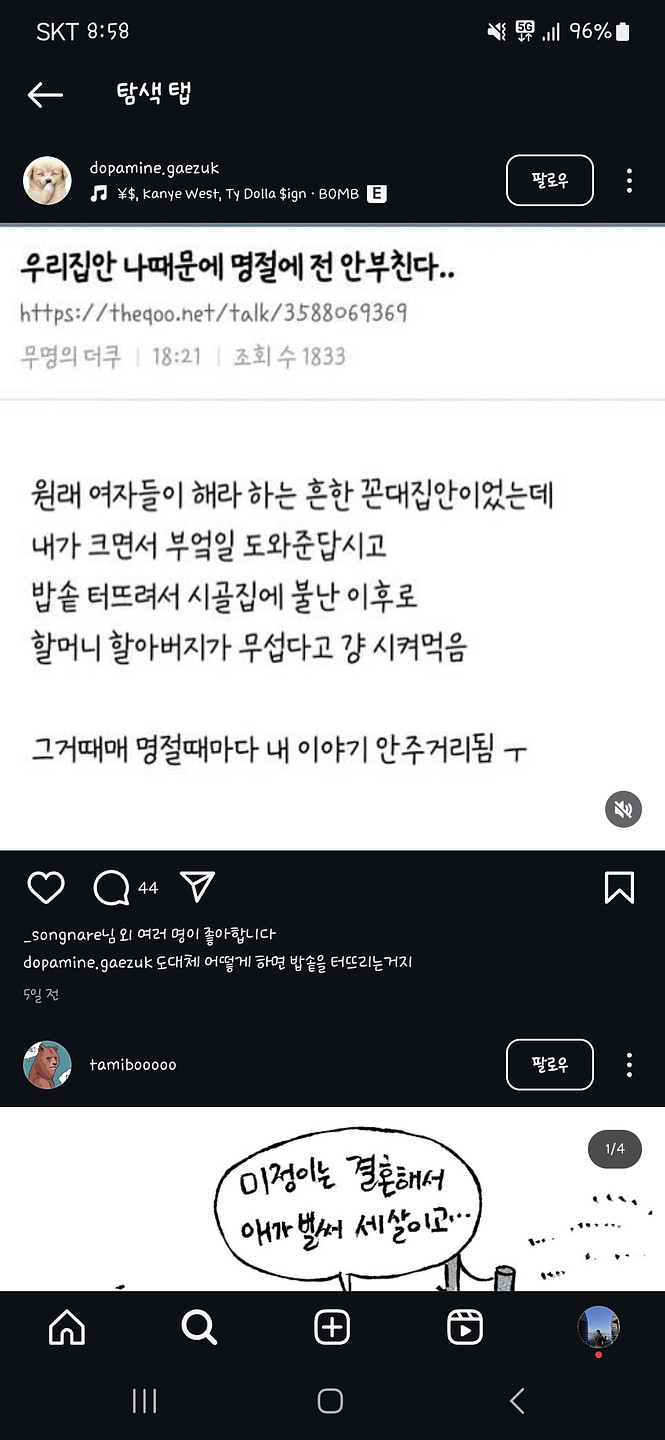Follow tamibooooo with the 팔로우 button
Viewport: 665px width, 1440px height.
coord(549,1065)
